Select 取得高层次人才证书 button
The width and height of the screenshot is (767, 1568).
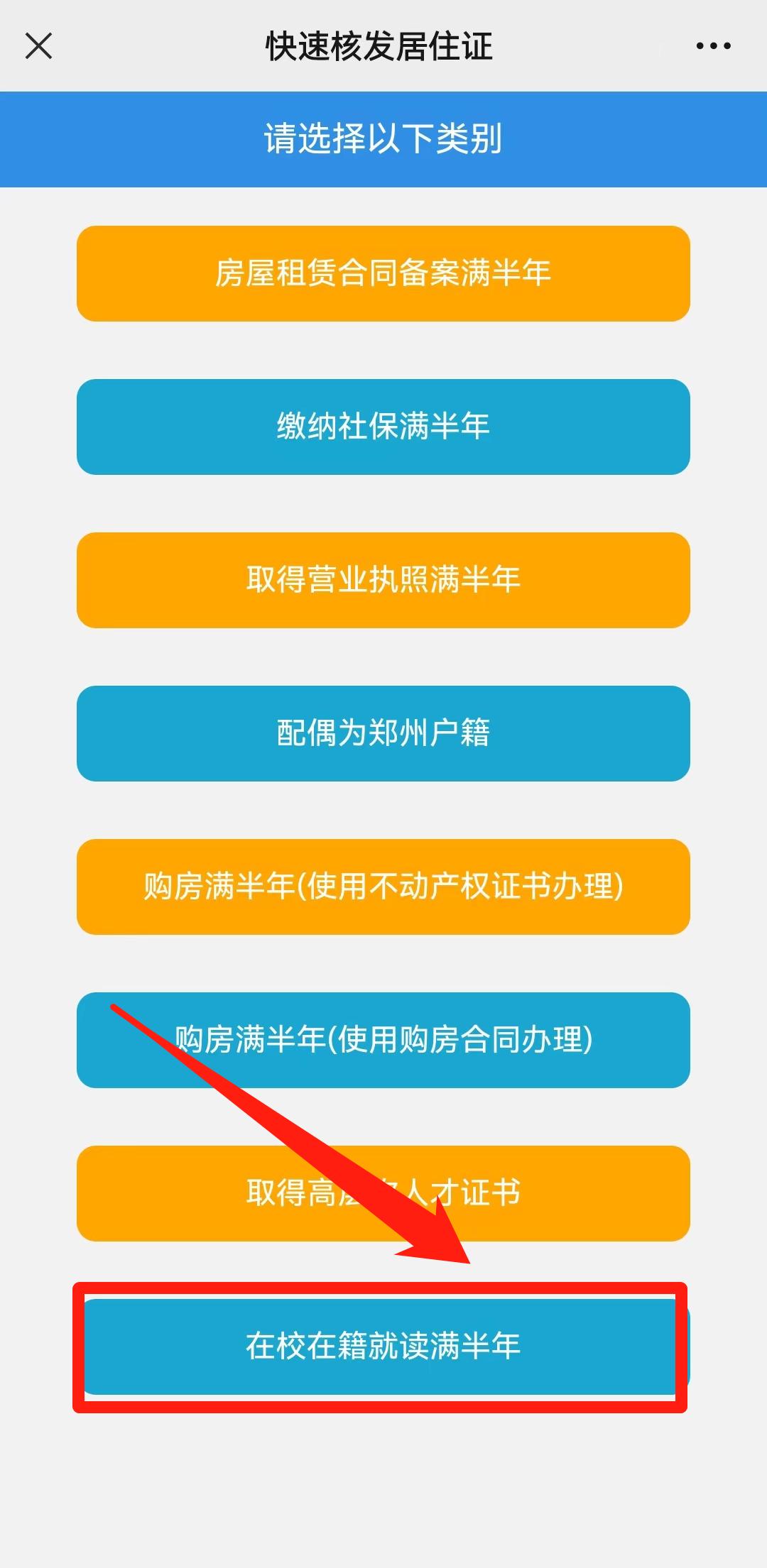pos(383,1193)
